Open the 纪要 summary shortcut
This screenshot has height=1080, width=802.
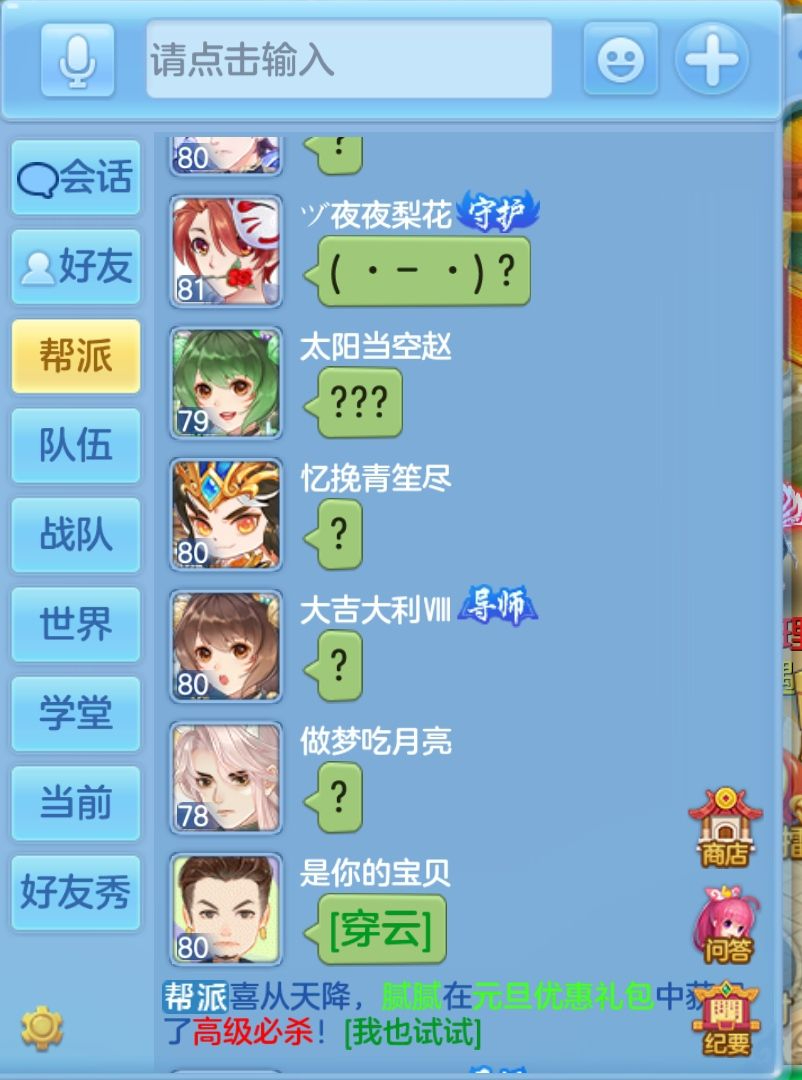727,1020
